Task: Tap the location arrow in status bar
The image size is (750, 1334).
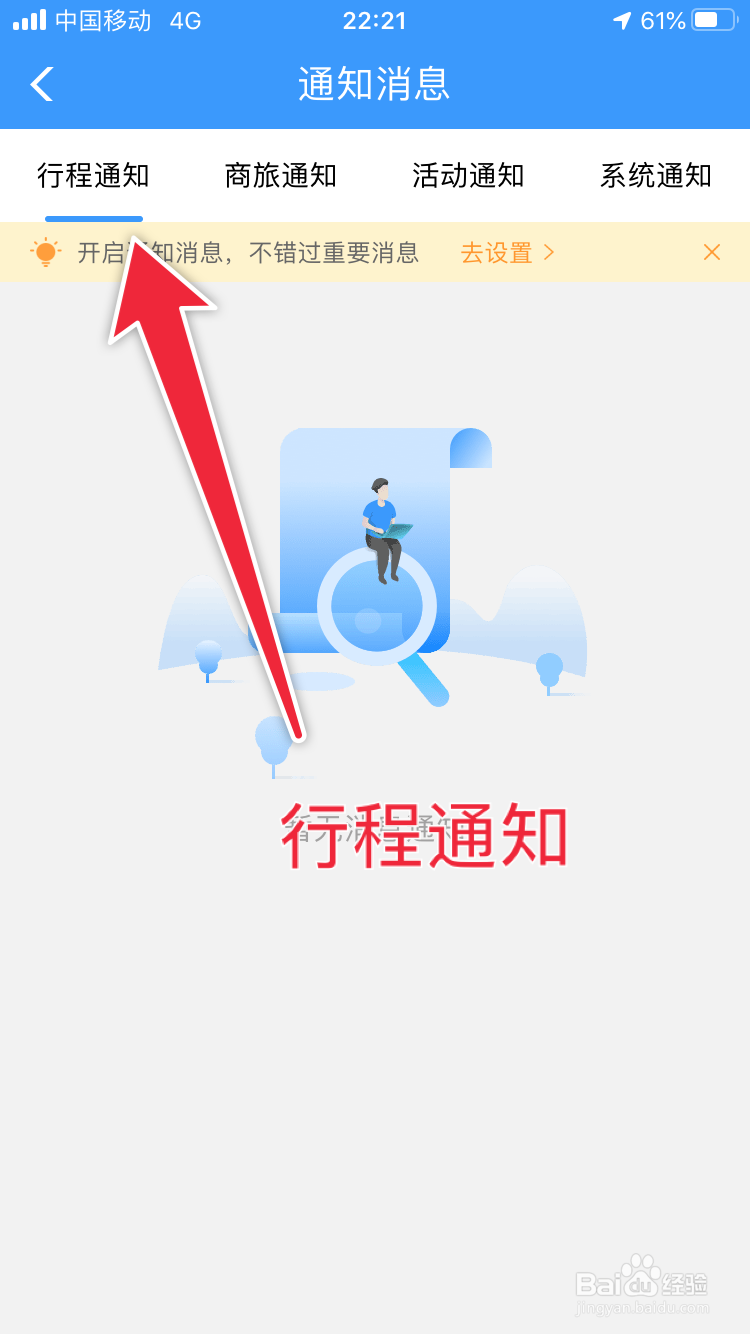Action: (x=622, y=19)
